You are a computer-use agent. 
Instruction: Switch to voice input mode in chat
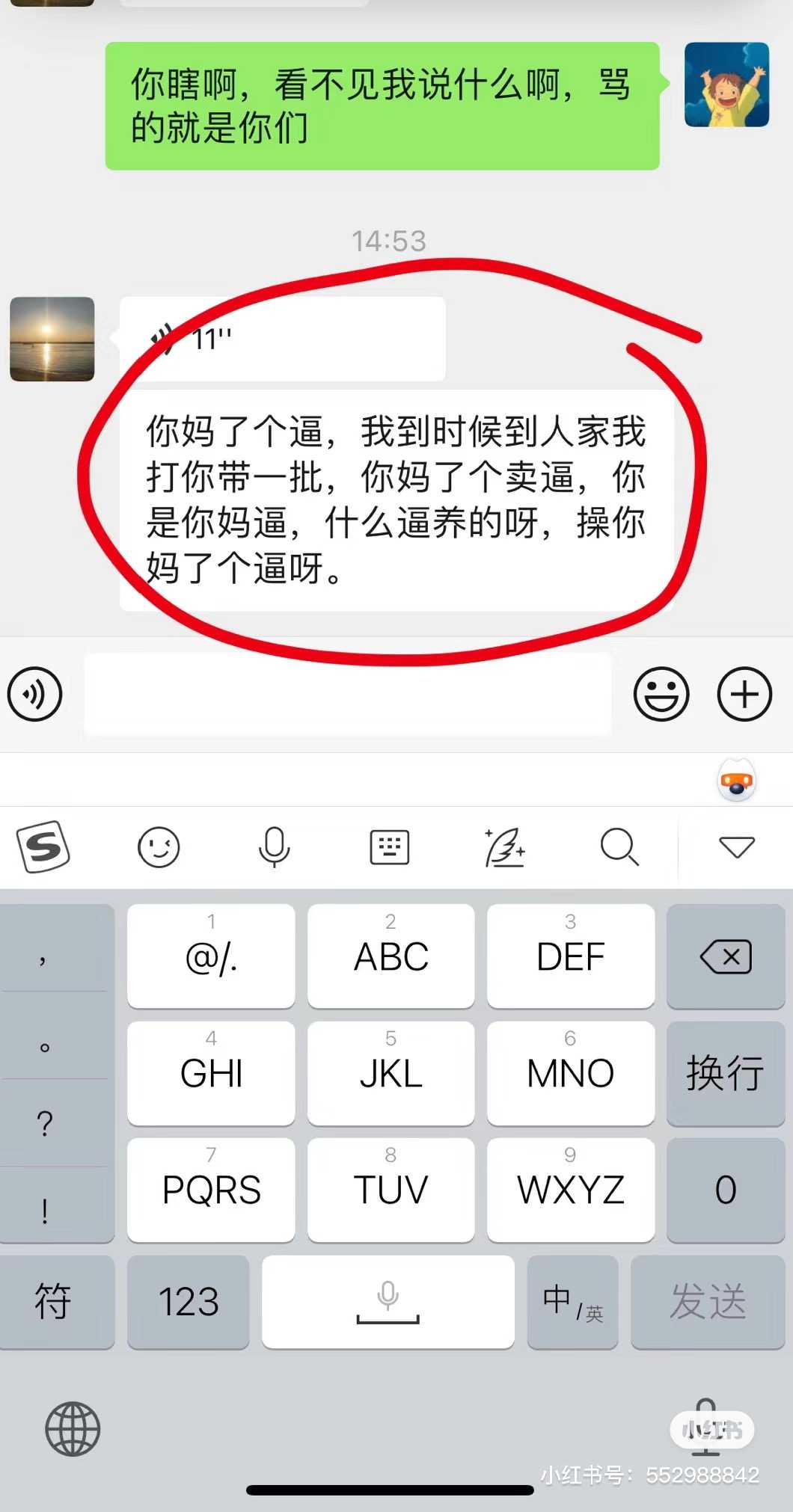(34, 694)
